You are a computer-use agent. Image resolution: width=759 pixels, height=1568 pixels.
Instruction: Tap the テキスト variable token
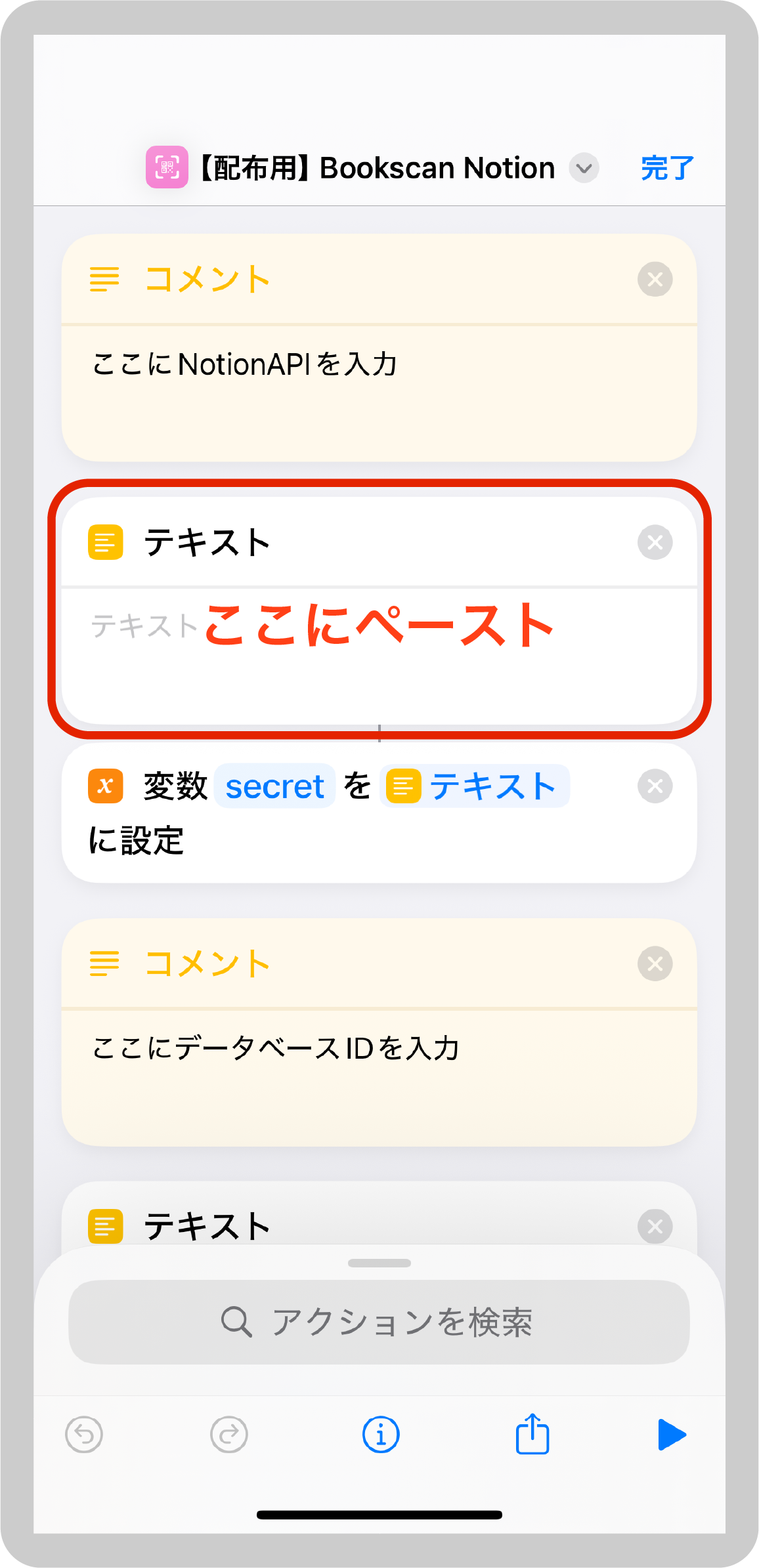click(475, 786)
